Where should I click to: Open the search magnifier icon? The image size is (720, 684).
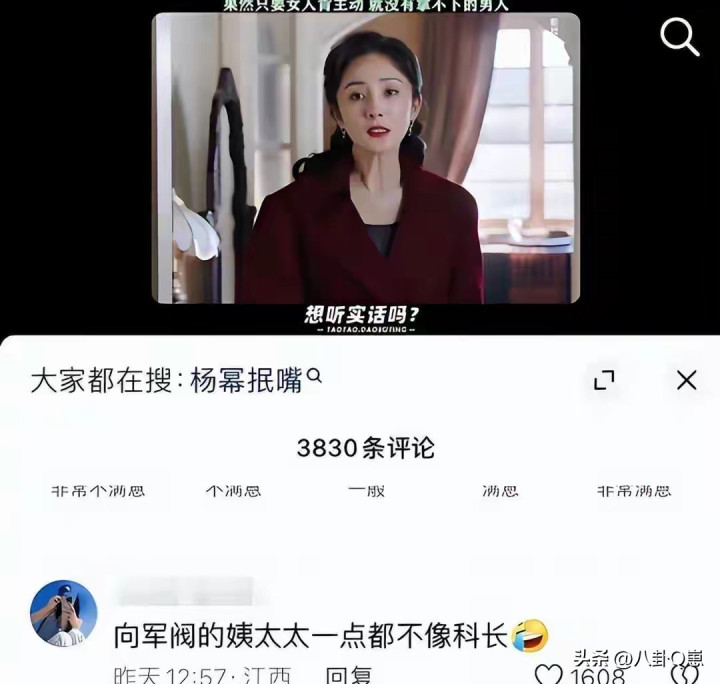coord(680,38)
